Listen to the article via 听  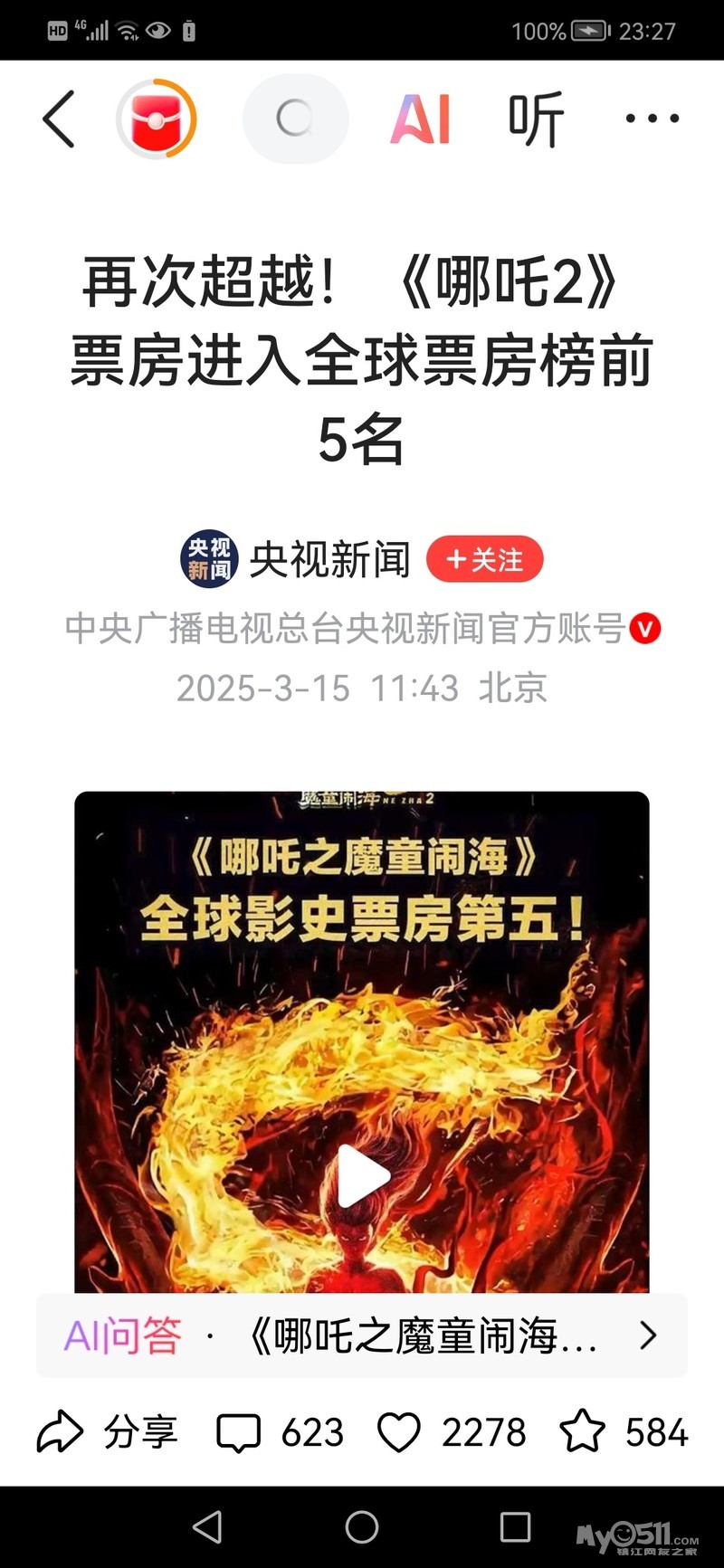click(x=536, y=119)
